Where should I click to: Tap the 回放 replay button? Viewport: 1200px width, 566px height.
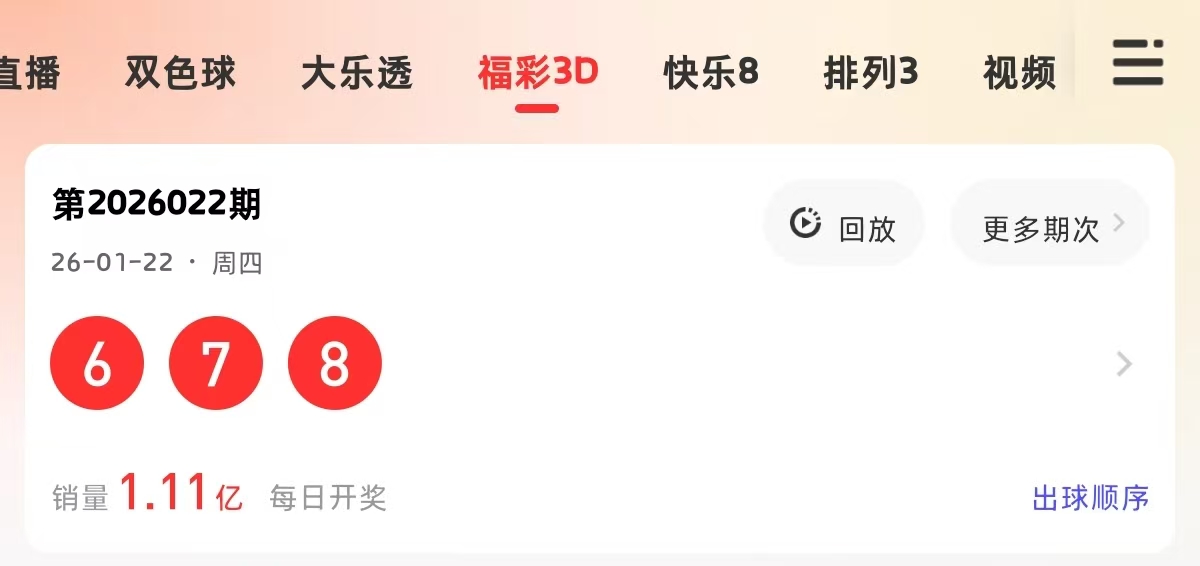point(843,225)
